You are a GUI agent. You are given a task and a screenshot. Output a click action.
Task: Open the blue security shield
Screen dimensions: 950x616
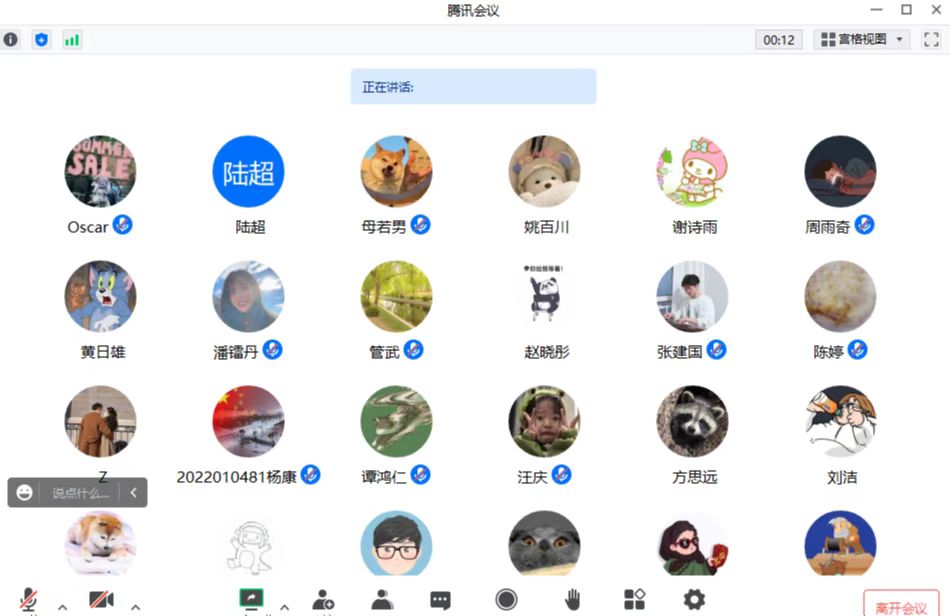(41, 40)
